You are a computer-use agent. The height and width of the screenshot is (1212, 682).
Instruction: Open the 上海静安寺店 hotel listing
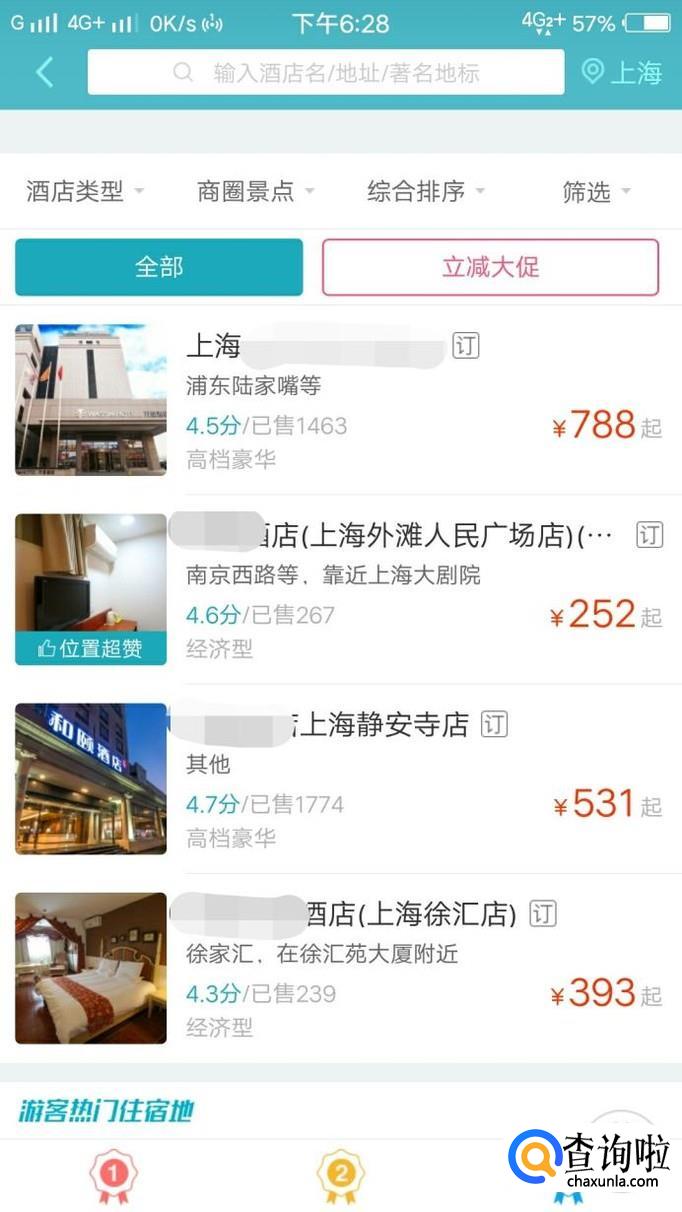coord(400,778)
